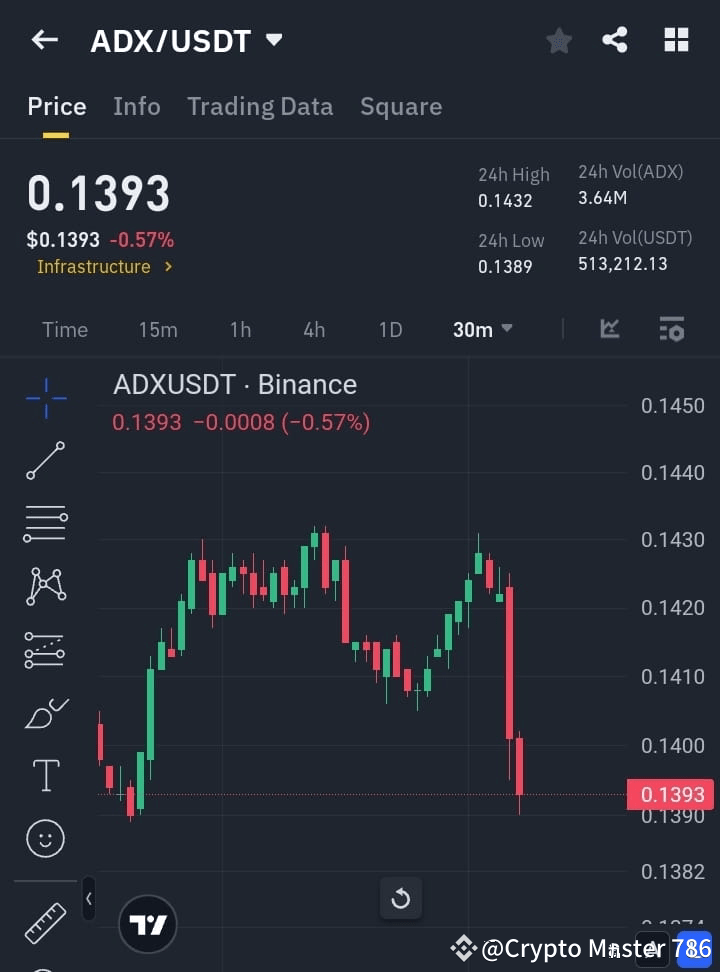Image resolution: width=720 pixels, height=972 pixels.
Task: Open the emoji sticker tool
Action: pyautogui.click(x=45, y=838)
